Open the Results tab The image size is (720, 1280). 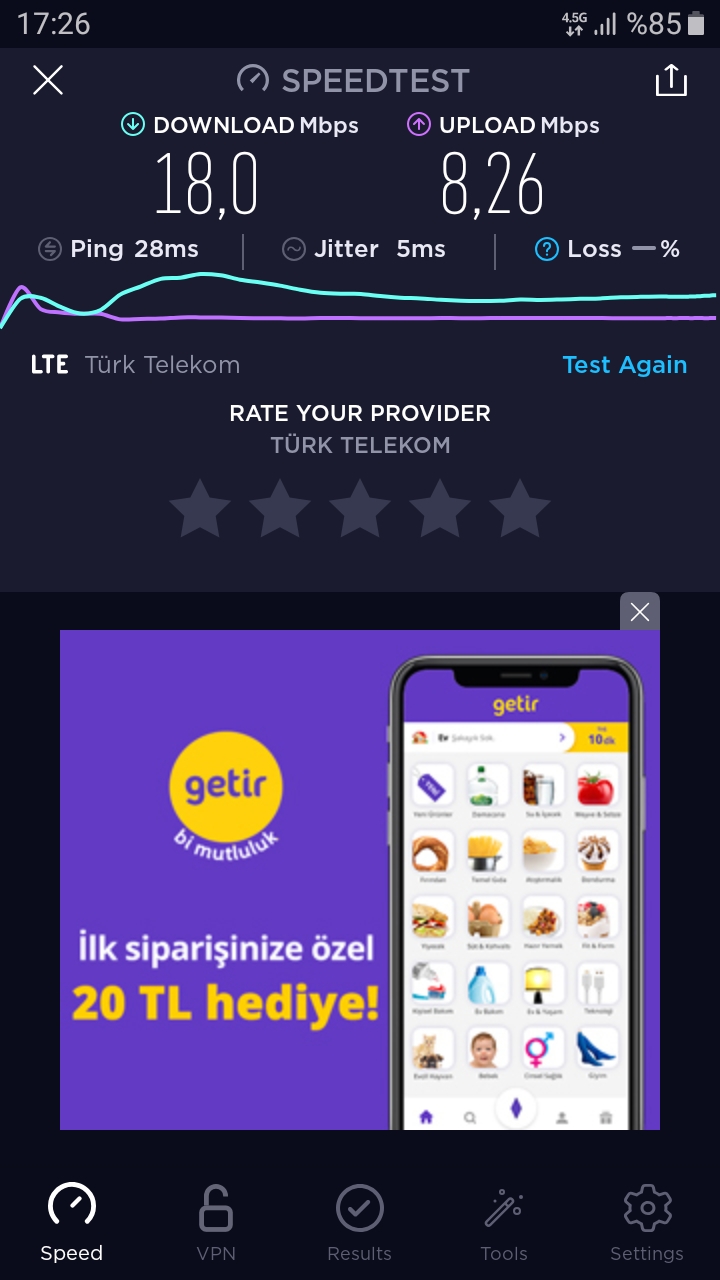pyautogui.click(x=360, y=1222)
